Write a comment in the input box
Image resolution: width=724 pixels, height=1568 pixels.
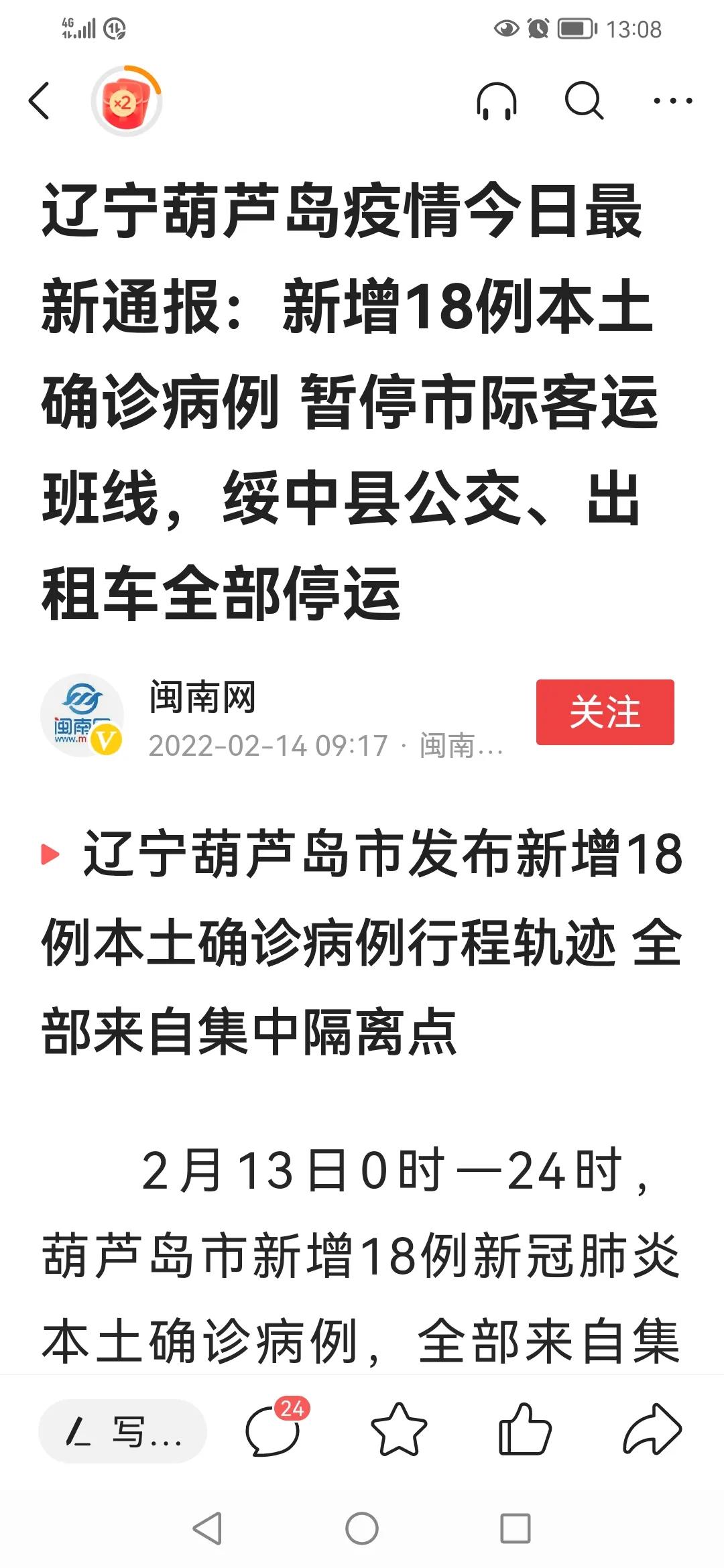tap(123, 1431)
